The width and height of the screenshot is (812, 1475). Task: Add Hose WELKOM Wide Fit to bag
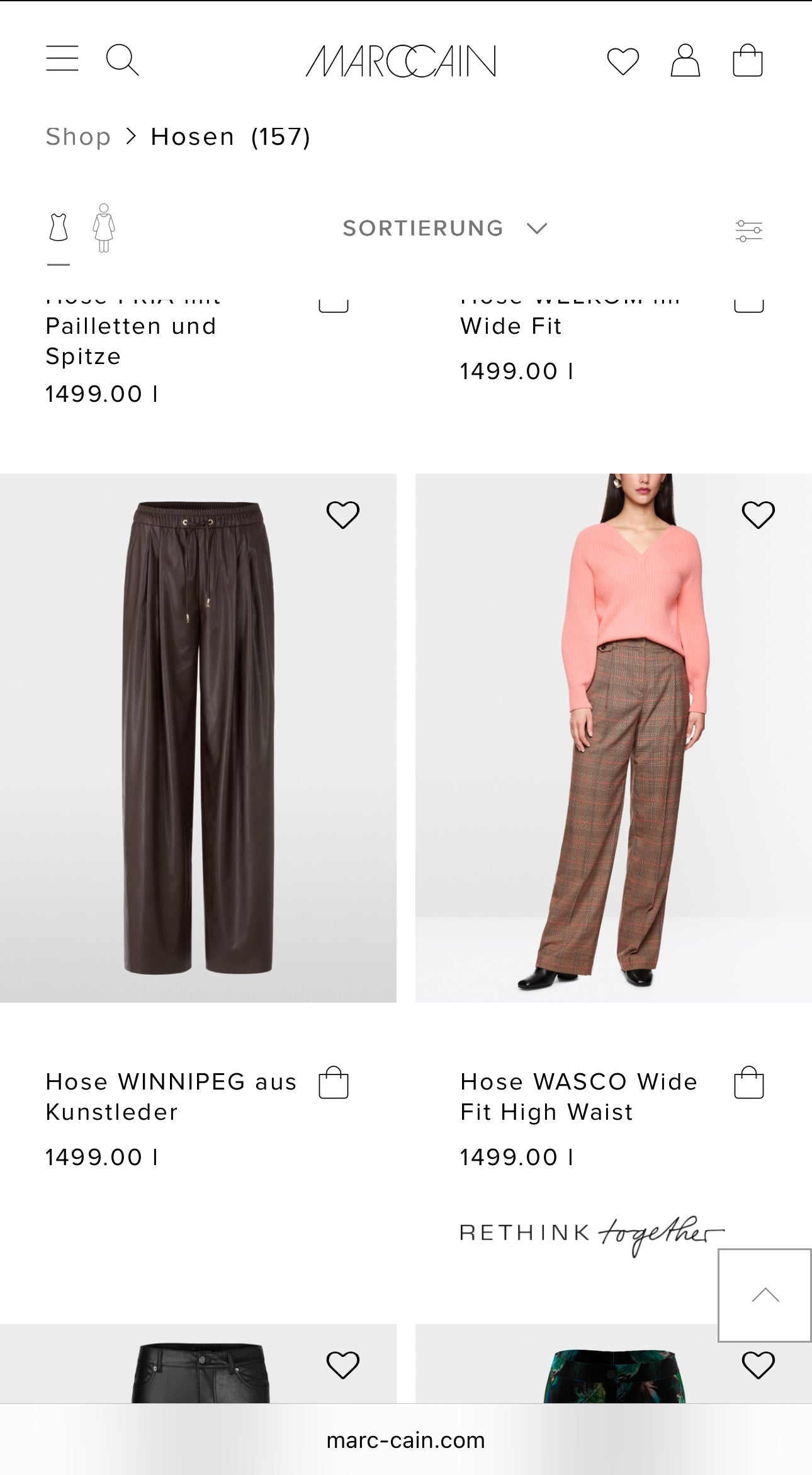coord(748,305)
